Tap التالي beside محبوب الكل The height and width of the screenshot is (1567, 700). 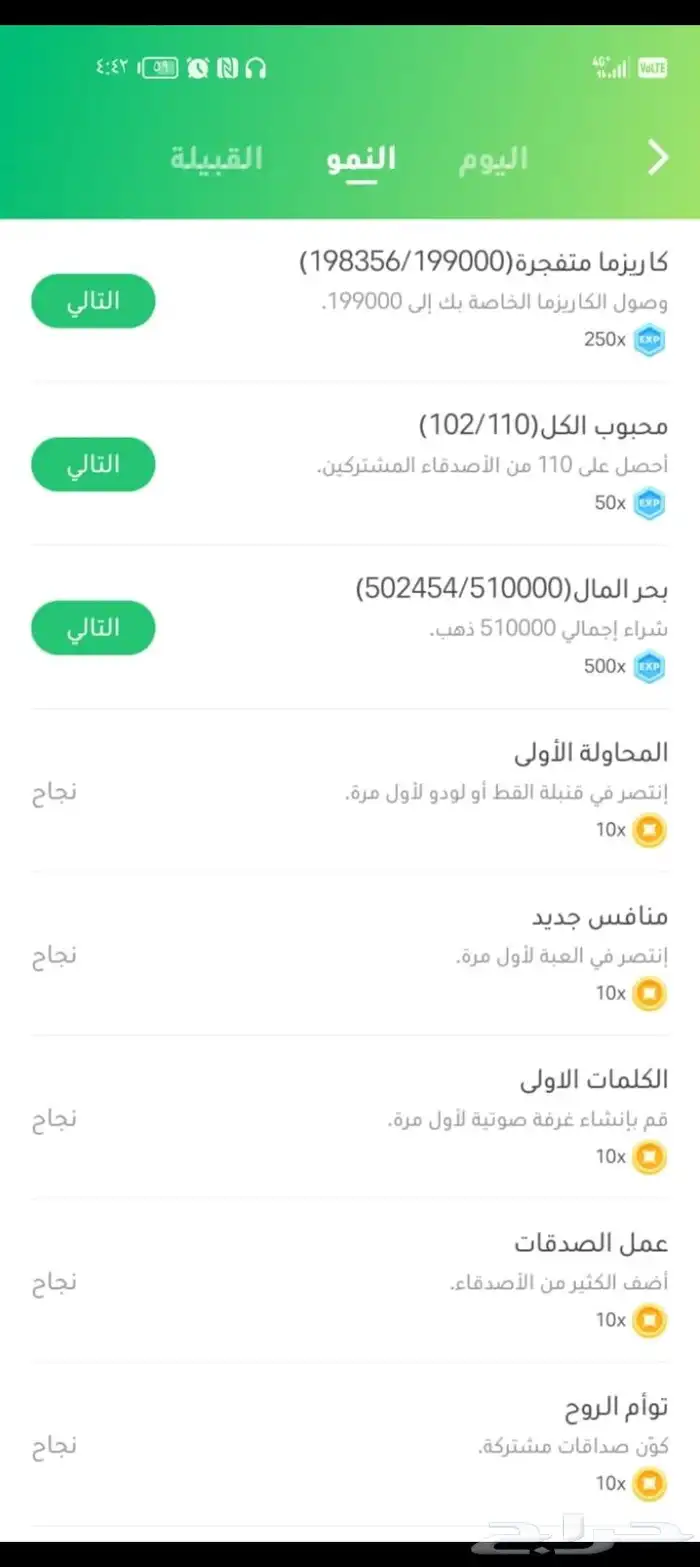click(x=94, y=464)
